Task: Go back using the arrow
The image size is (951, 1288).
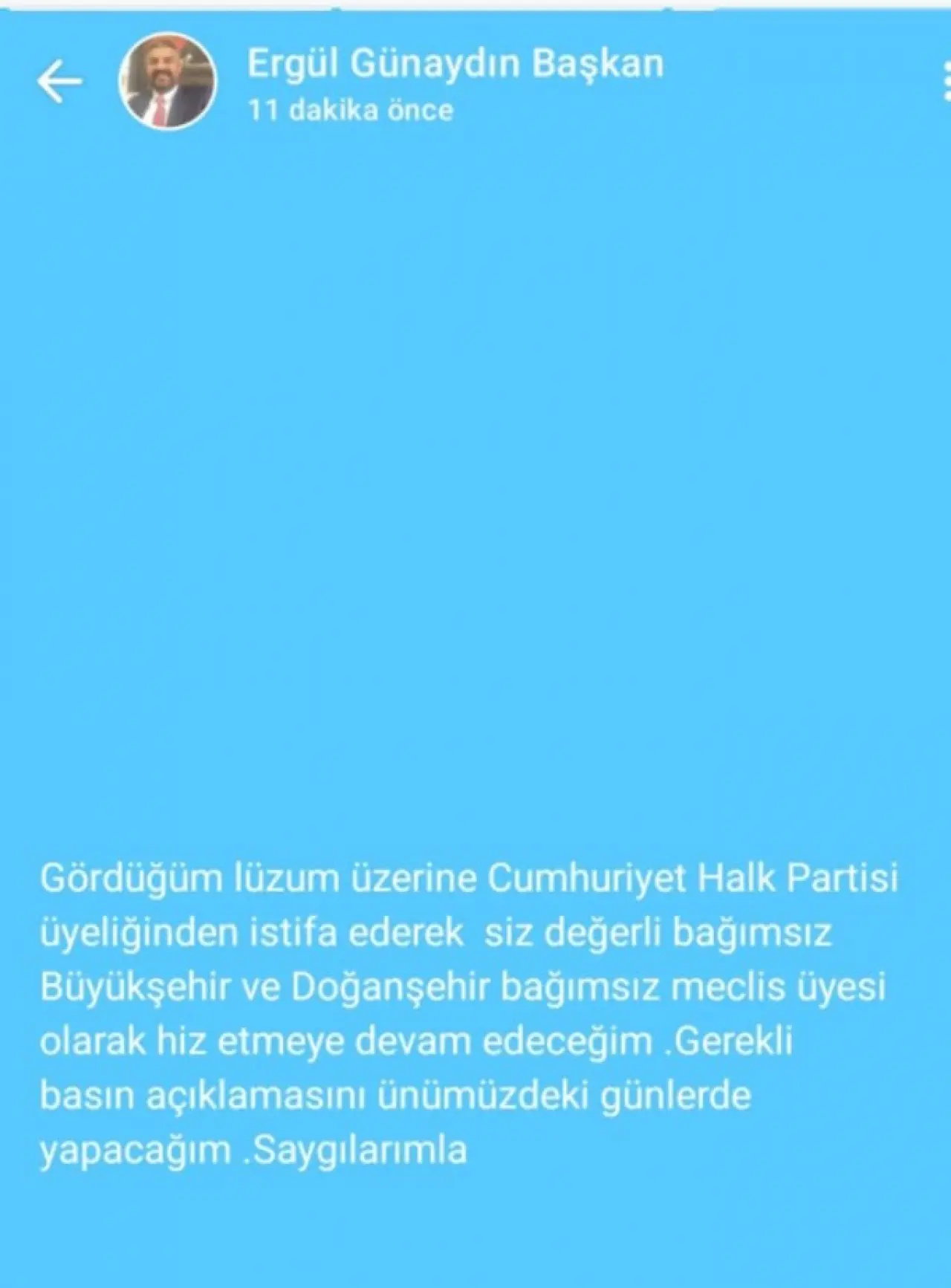Action: coord(59,81)
